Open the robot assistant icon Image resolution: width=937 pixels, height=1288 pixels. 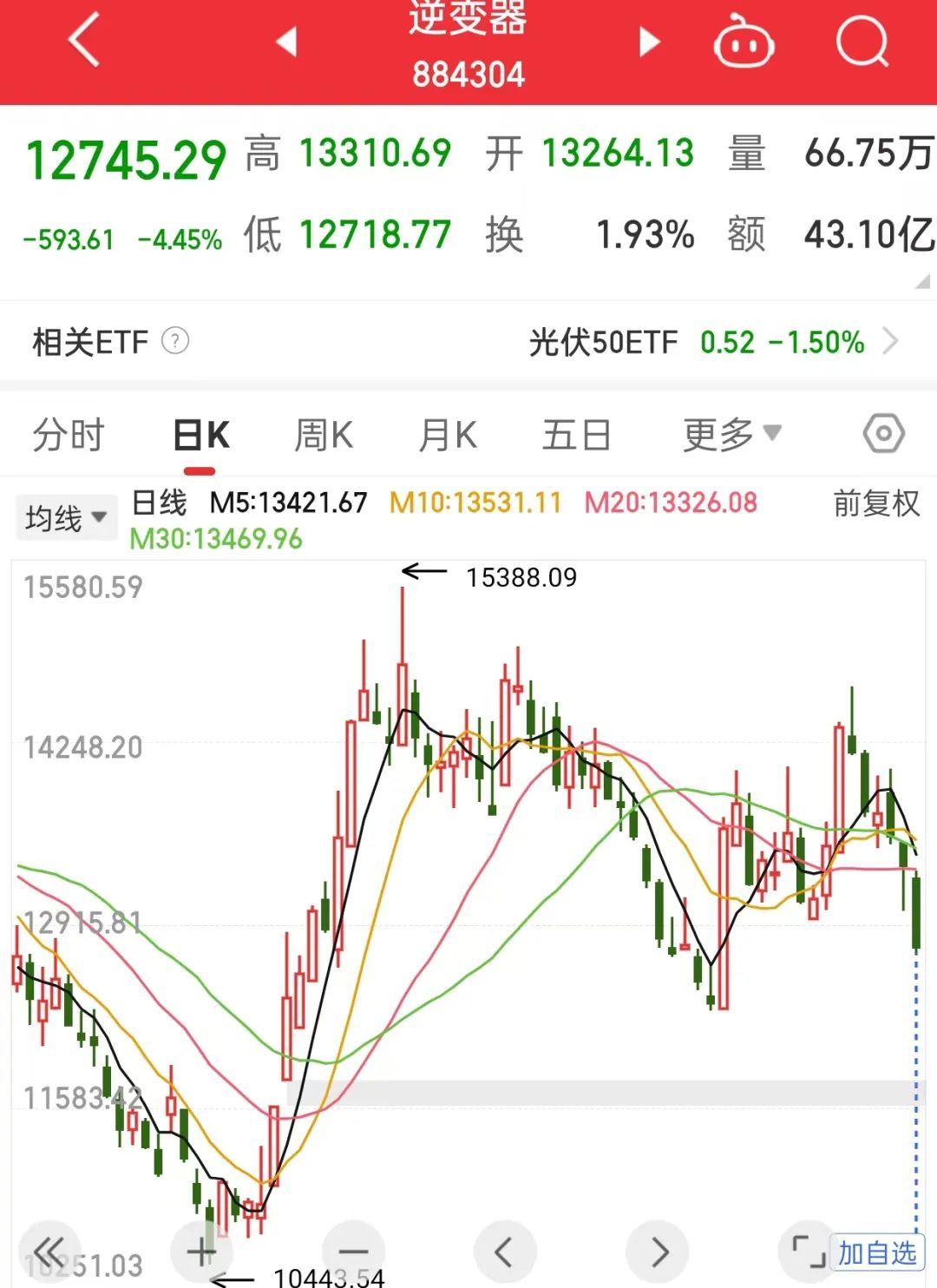[744, 42]
